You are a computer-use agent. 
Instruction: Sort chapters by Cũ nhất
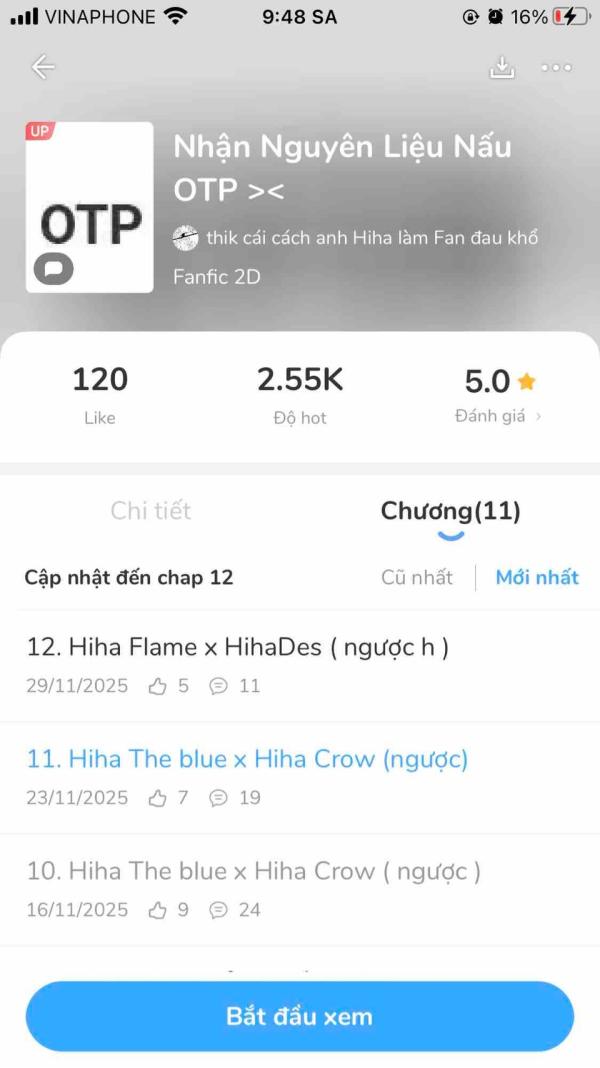(417, 577)
